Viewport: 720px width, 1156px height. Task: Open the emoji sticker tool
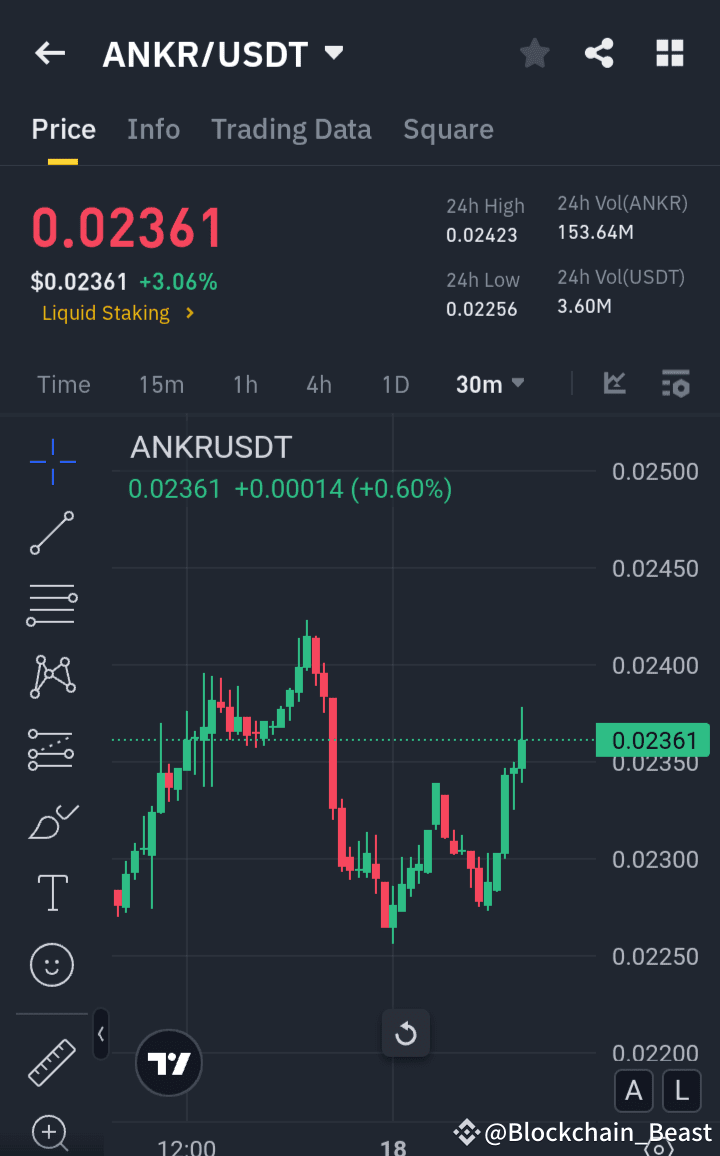click(x=51, y=964)
